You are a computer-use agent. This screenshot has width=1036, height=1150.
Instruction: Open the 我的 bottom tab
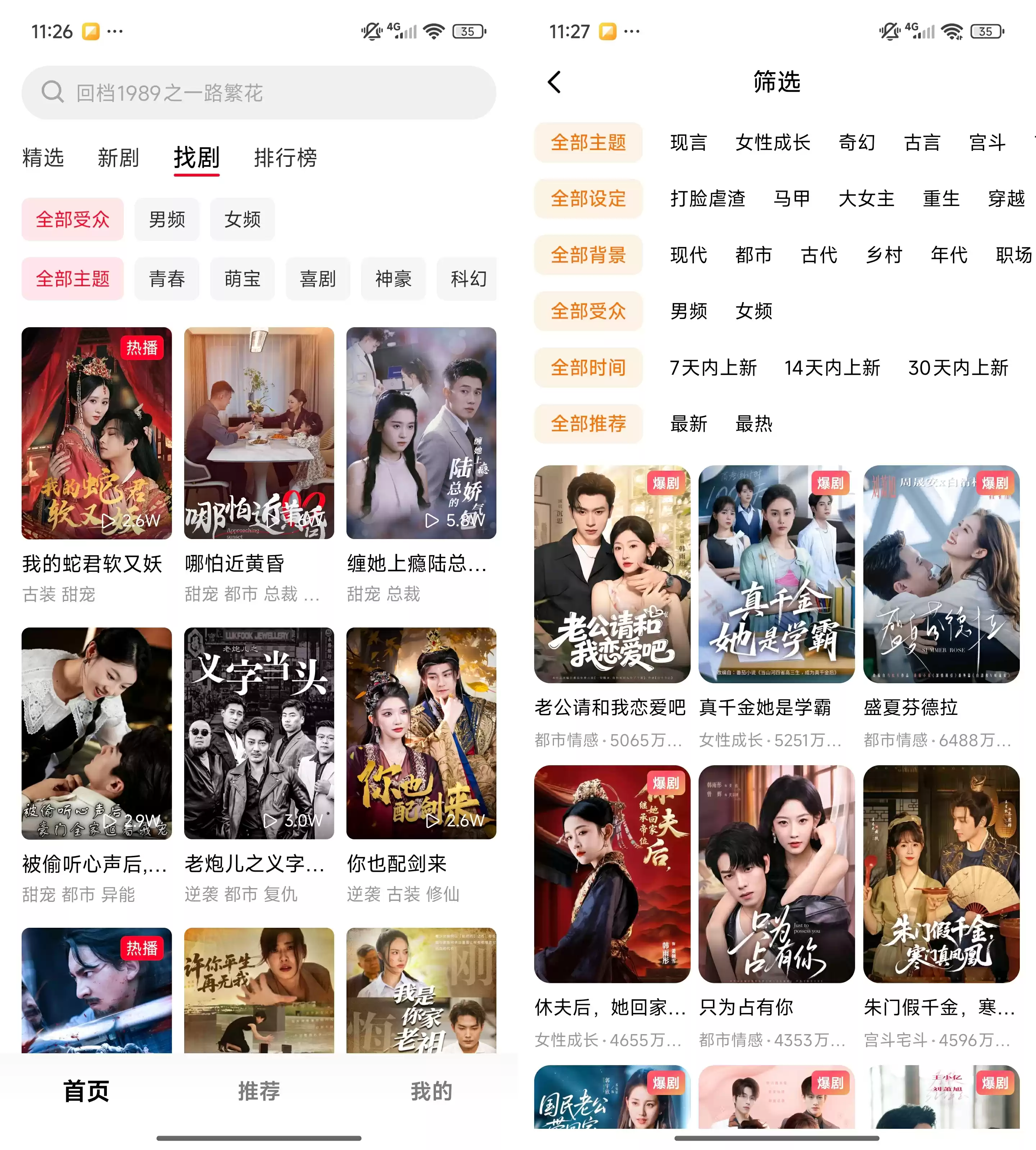pos(431,1091)
